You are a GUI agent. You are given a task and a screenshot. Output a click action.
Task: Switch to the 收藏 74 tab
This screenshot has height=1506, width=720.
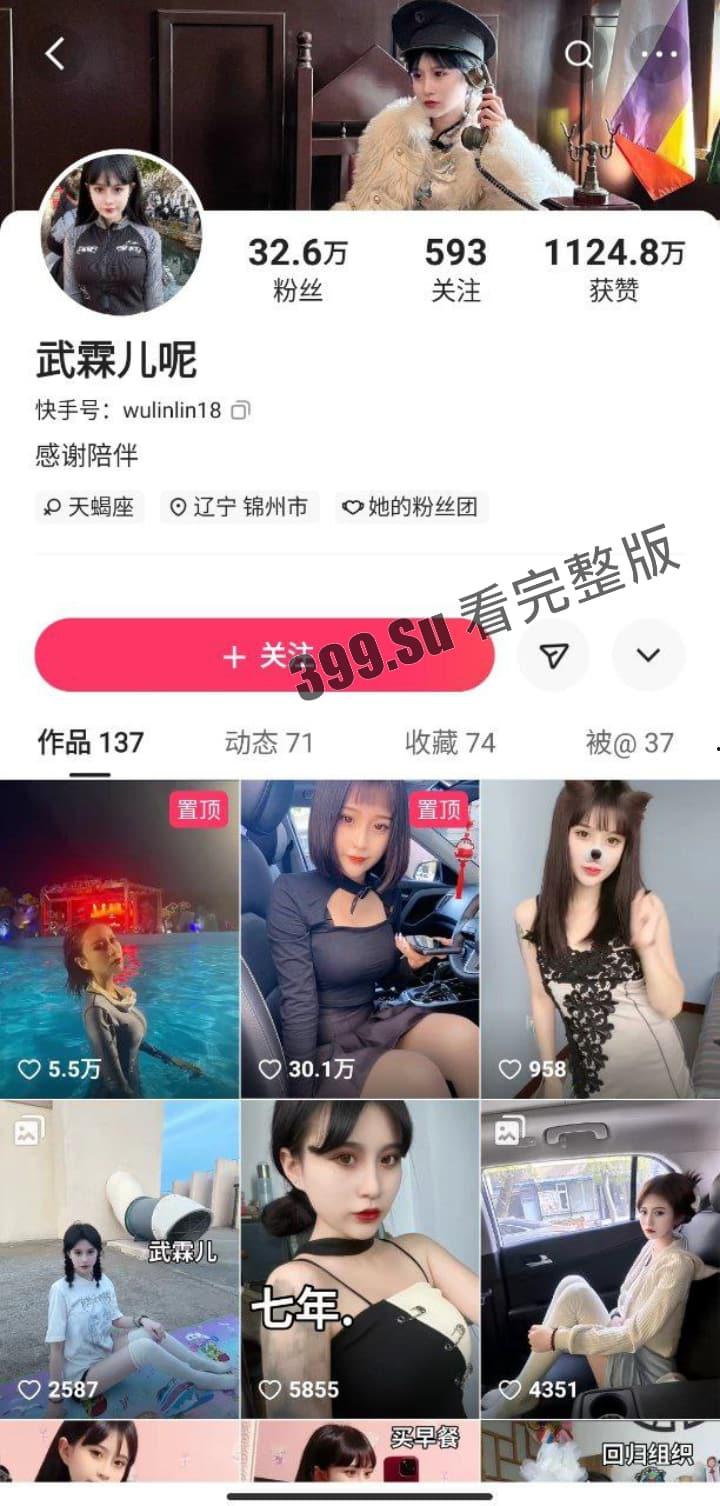[449, 743]
